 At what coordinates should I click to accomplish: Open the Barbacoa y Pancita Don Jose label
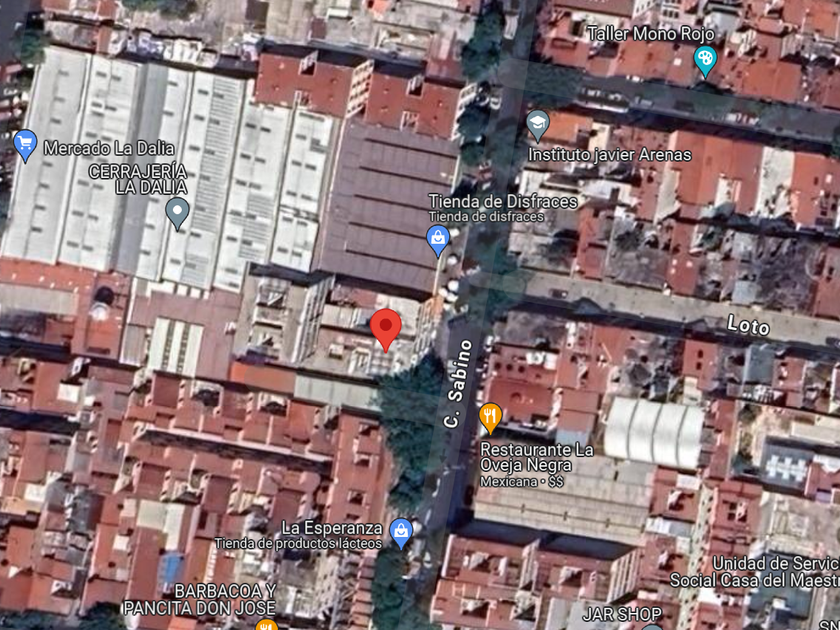(199, 599)
